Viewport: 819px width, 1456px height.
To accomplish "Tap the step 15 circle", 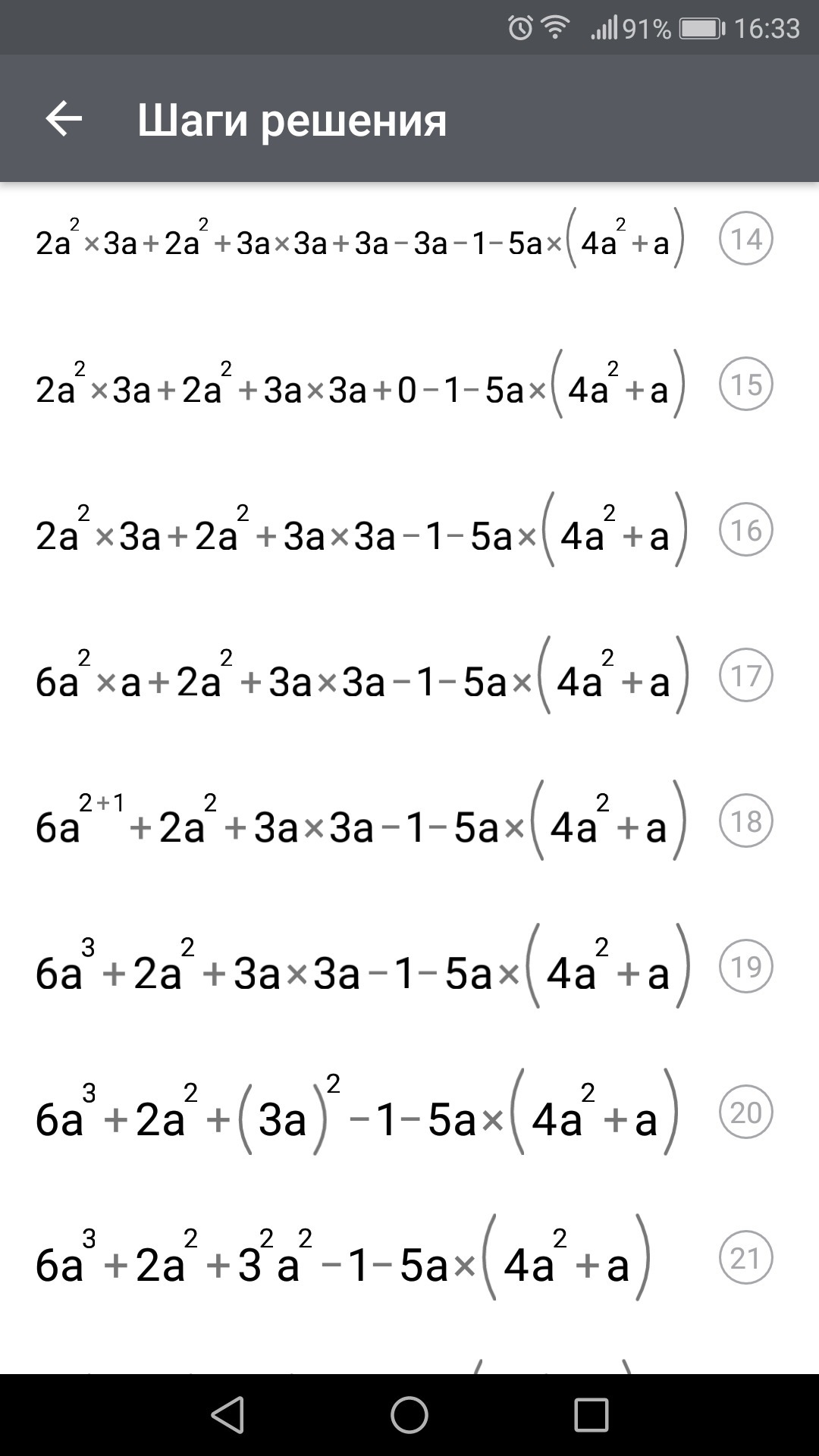I will tap(745, 384).
